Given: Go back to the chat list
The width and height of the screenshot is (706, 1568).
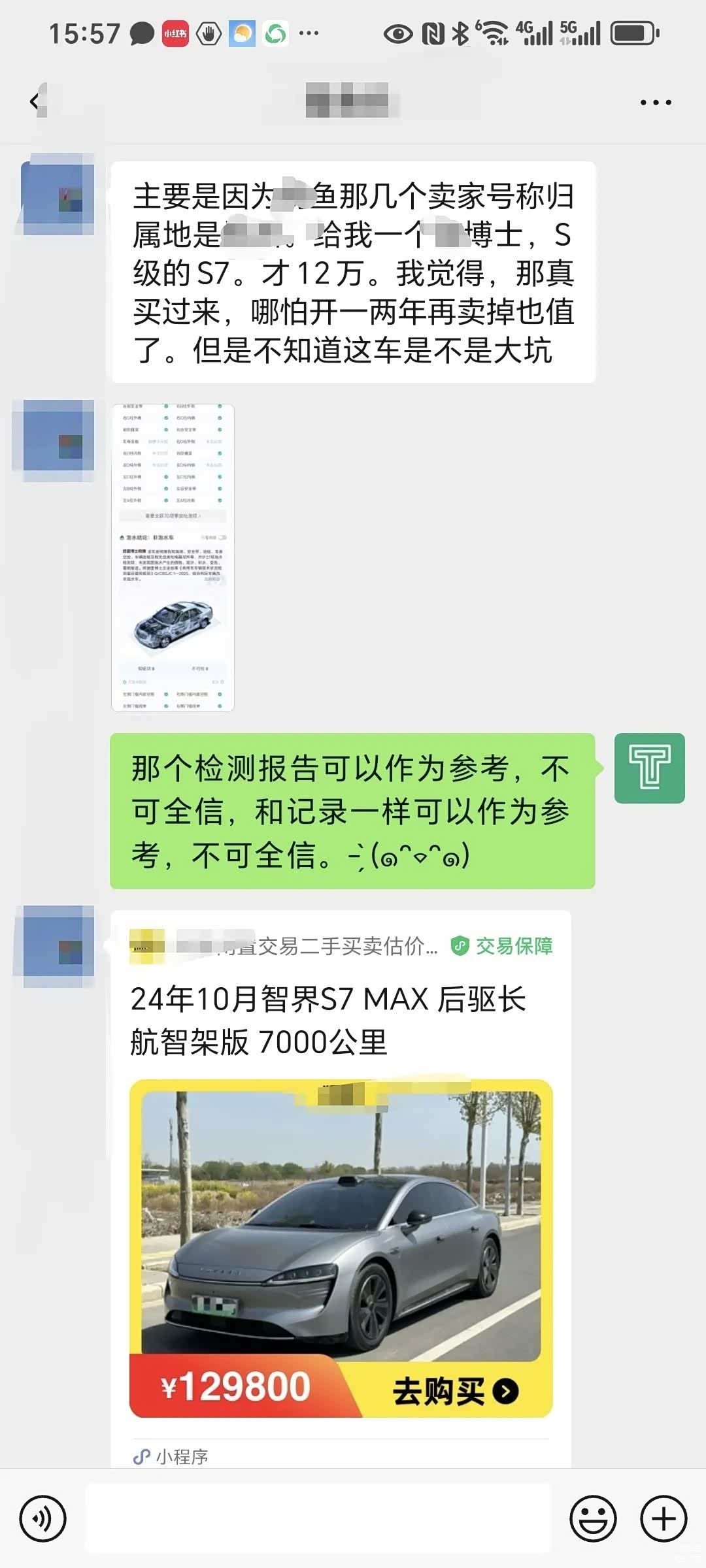Looking at the screenshot, I should tap(35, 101).
